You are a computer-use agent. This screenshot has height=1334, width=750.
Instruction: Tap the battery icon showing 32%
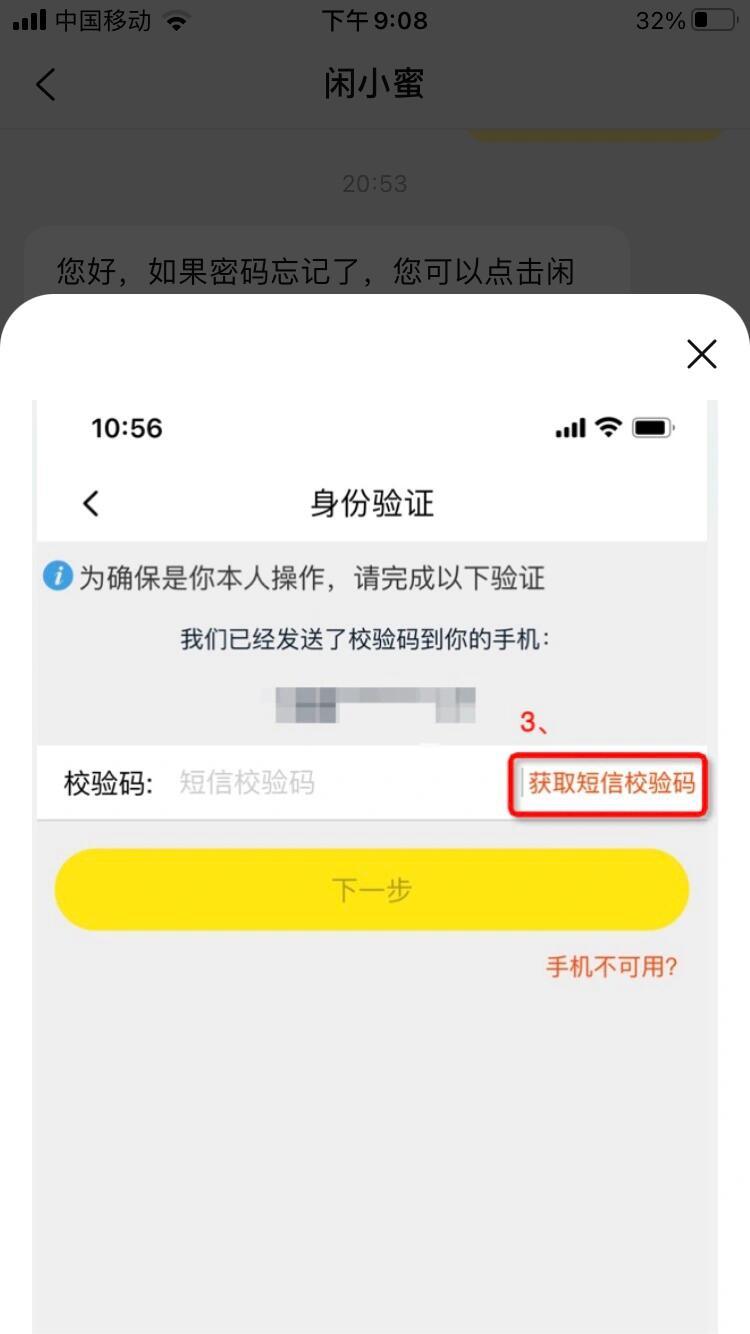coord(713,18)
